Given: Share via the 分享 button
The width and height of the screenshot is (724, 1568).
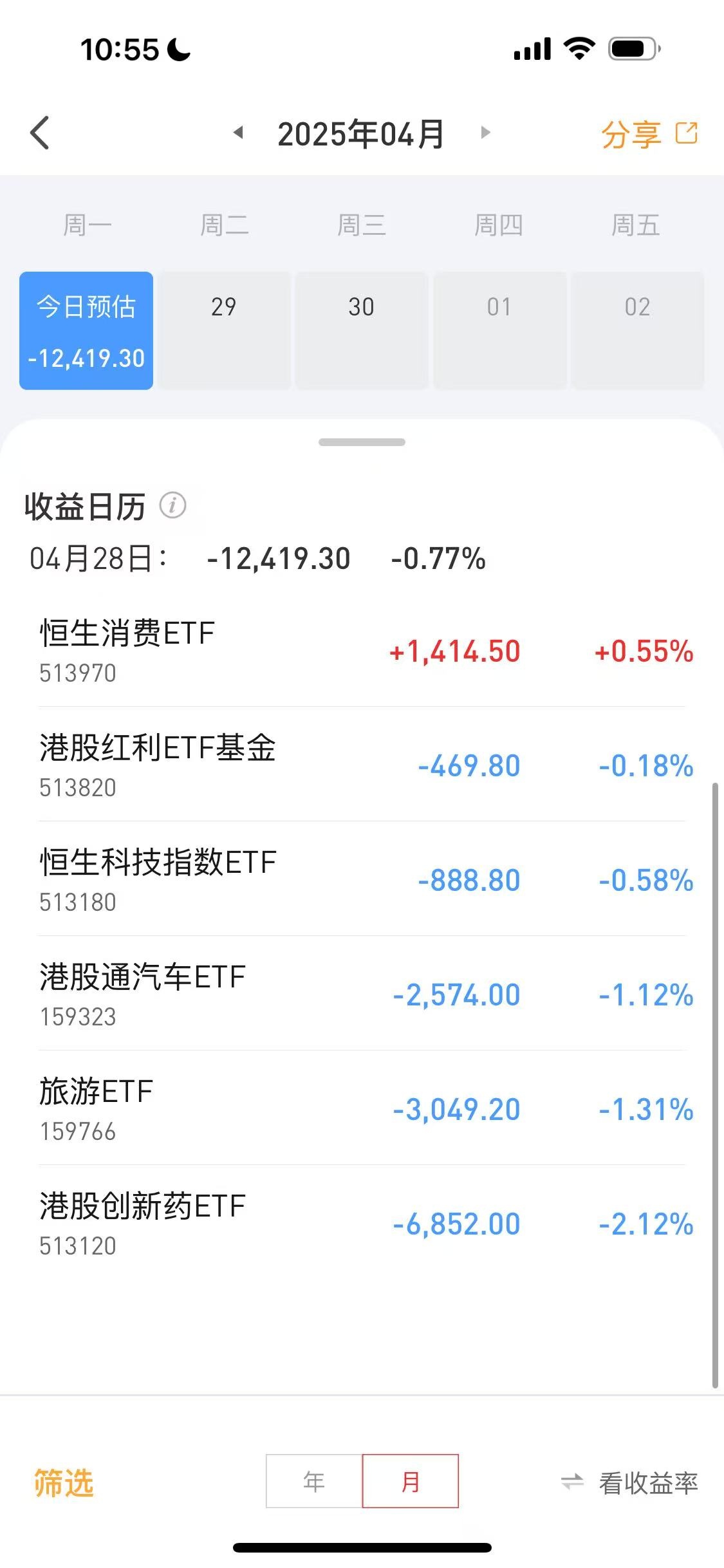Looking at the screenshot, I should point(649,134).
